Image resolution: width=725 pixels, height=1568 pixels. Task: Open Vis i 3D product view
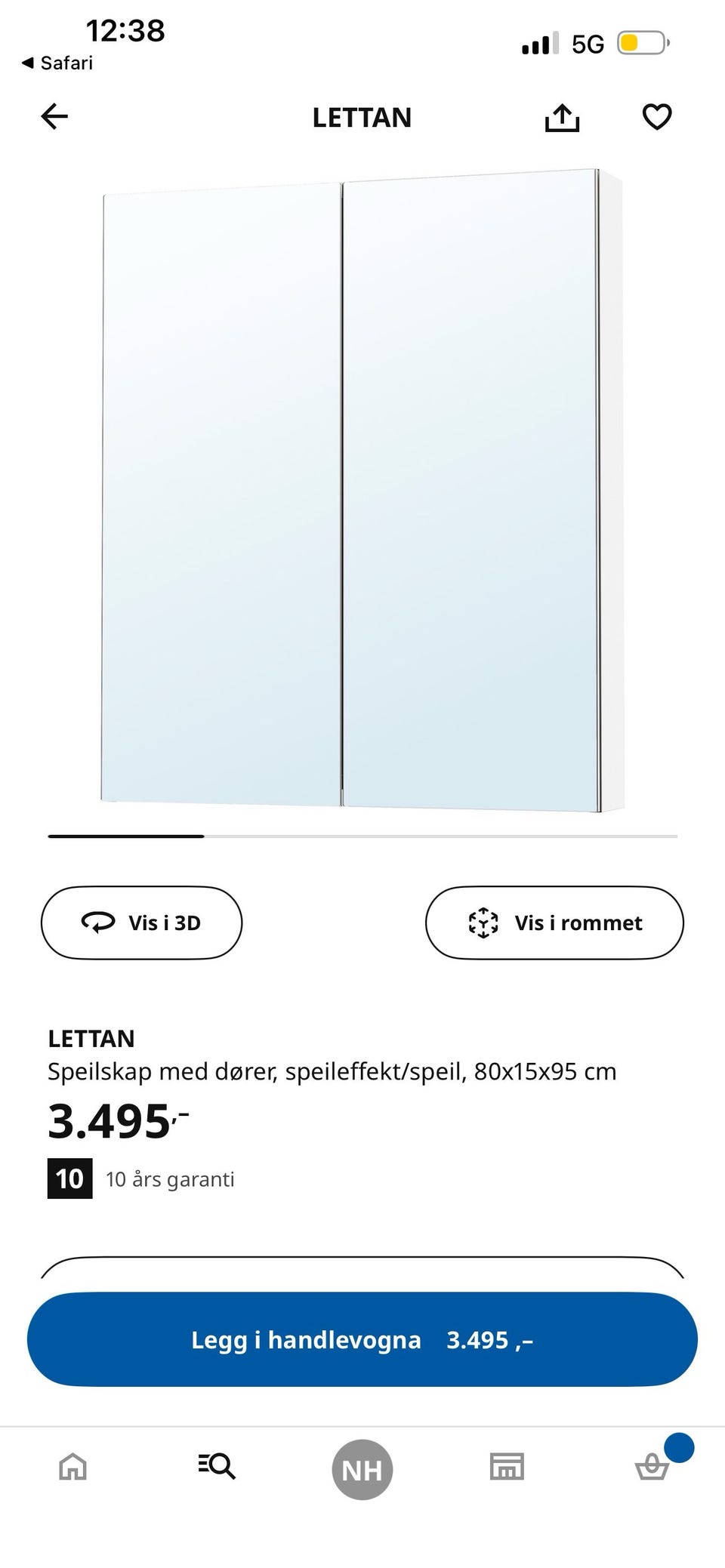pyautogui.click(x=141, y=922)
